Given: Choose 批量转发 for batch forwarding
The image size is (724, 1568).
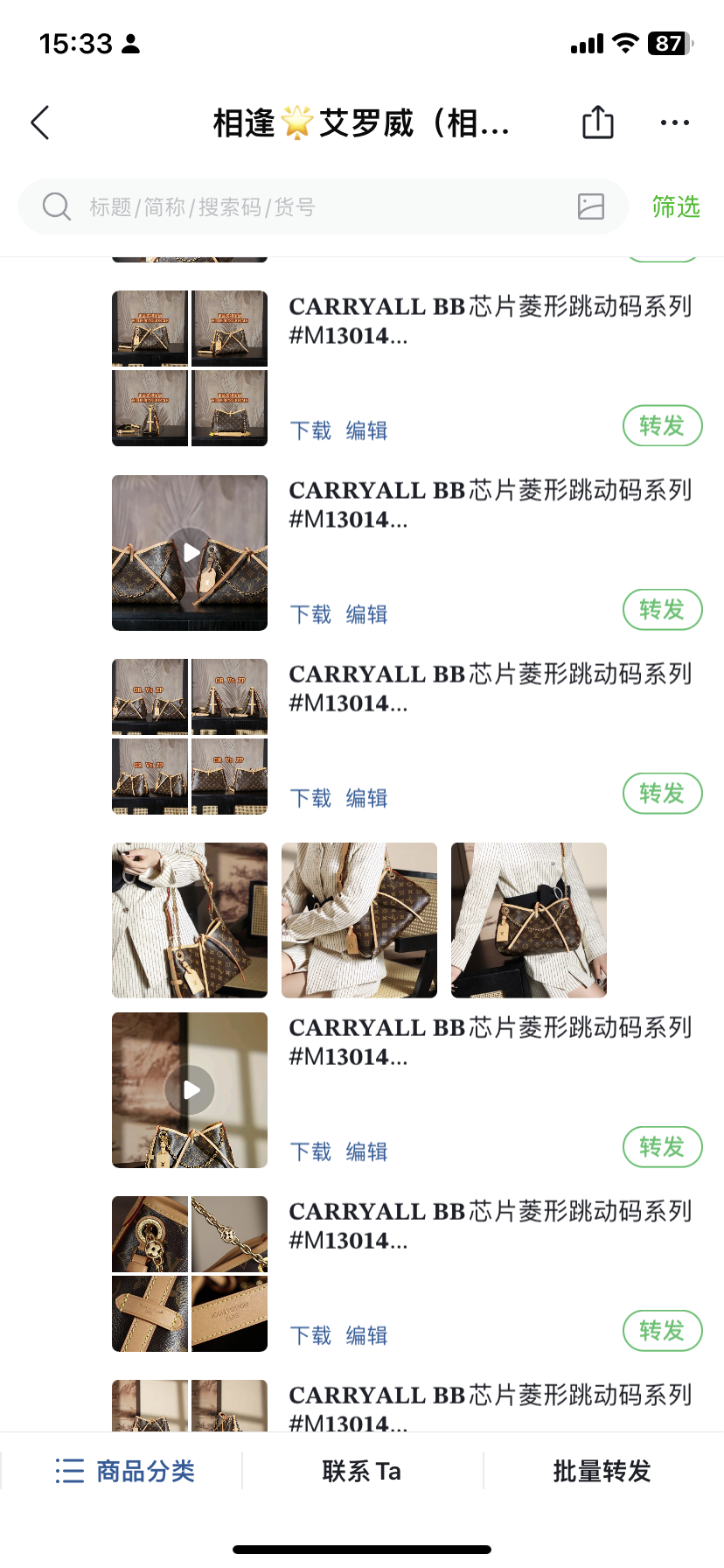Looking at the screenshot, I should click(602, 1471).
